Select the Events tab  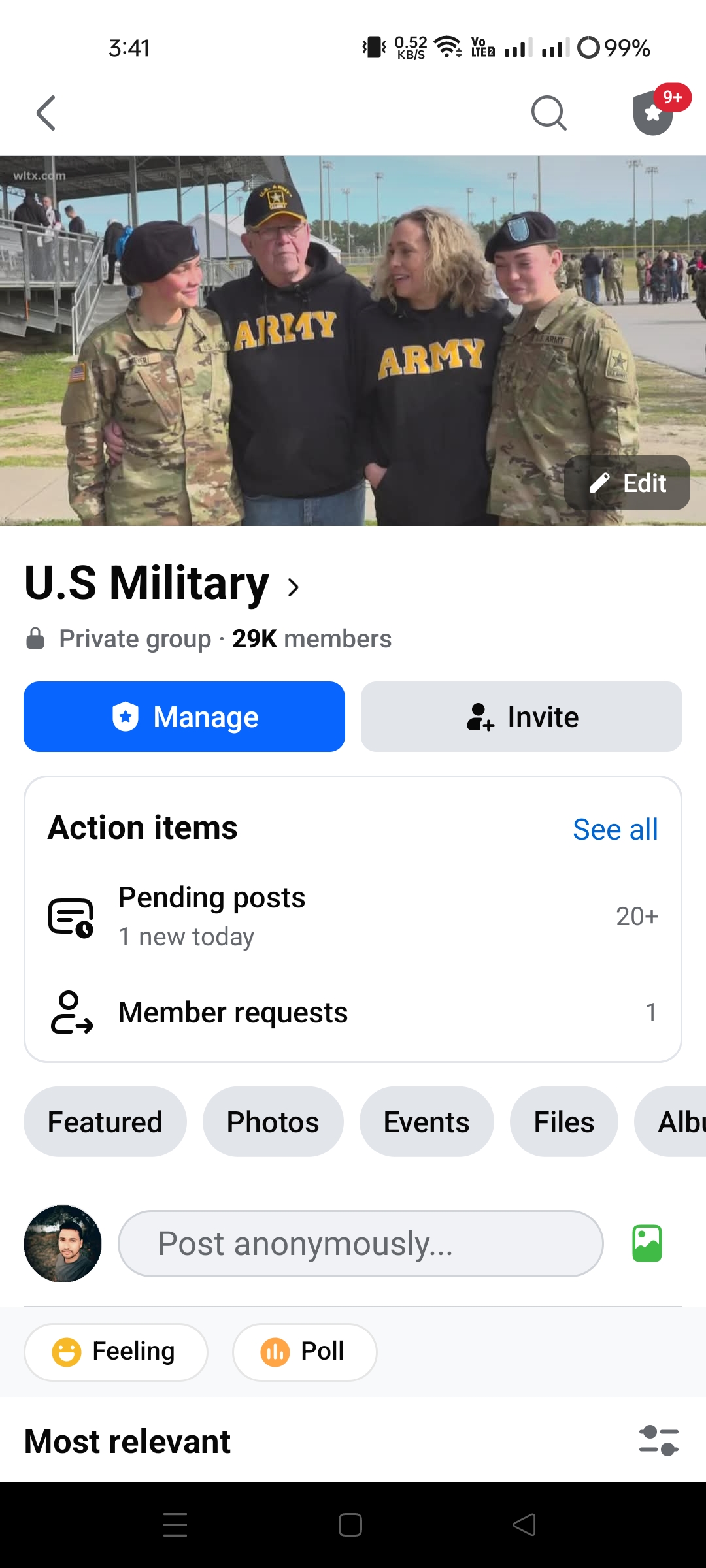(x=426, y=1122)
